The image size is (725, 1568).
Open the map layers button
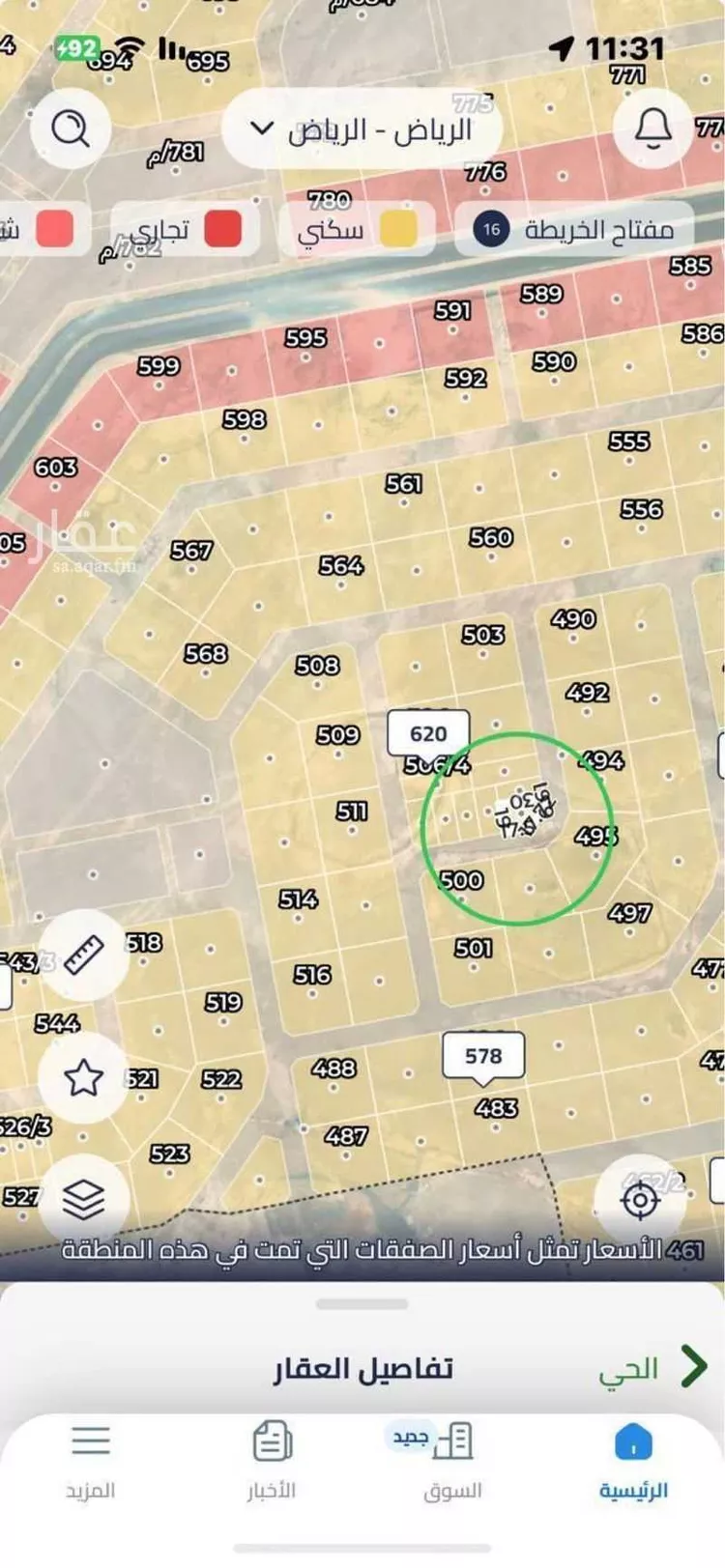click(x=84, y=1200)
